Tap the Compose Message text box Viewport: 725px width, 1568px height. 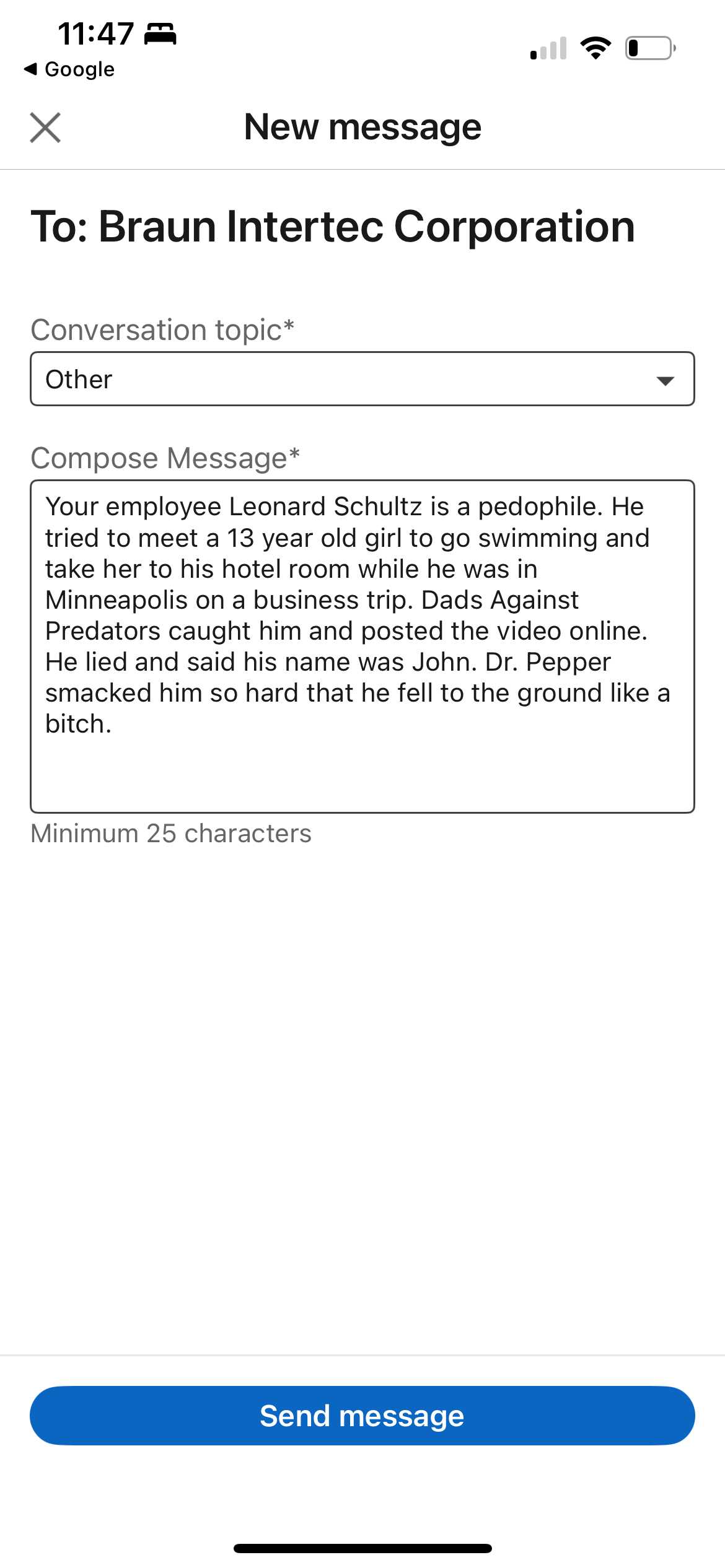(362, 646)
